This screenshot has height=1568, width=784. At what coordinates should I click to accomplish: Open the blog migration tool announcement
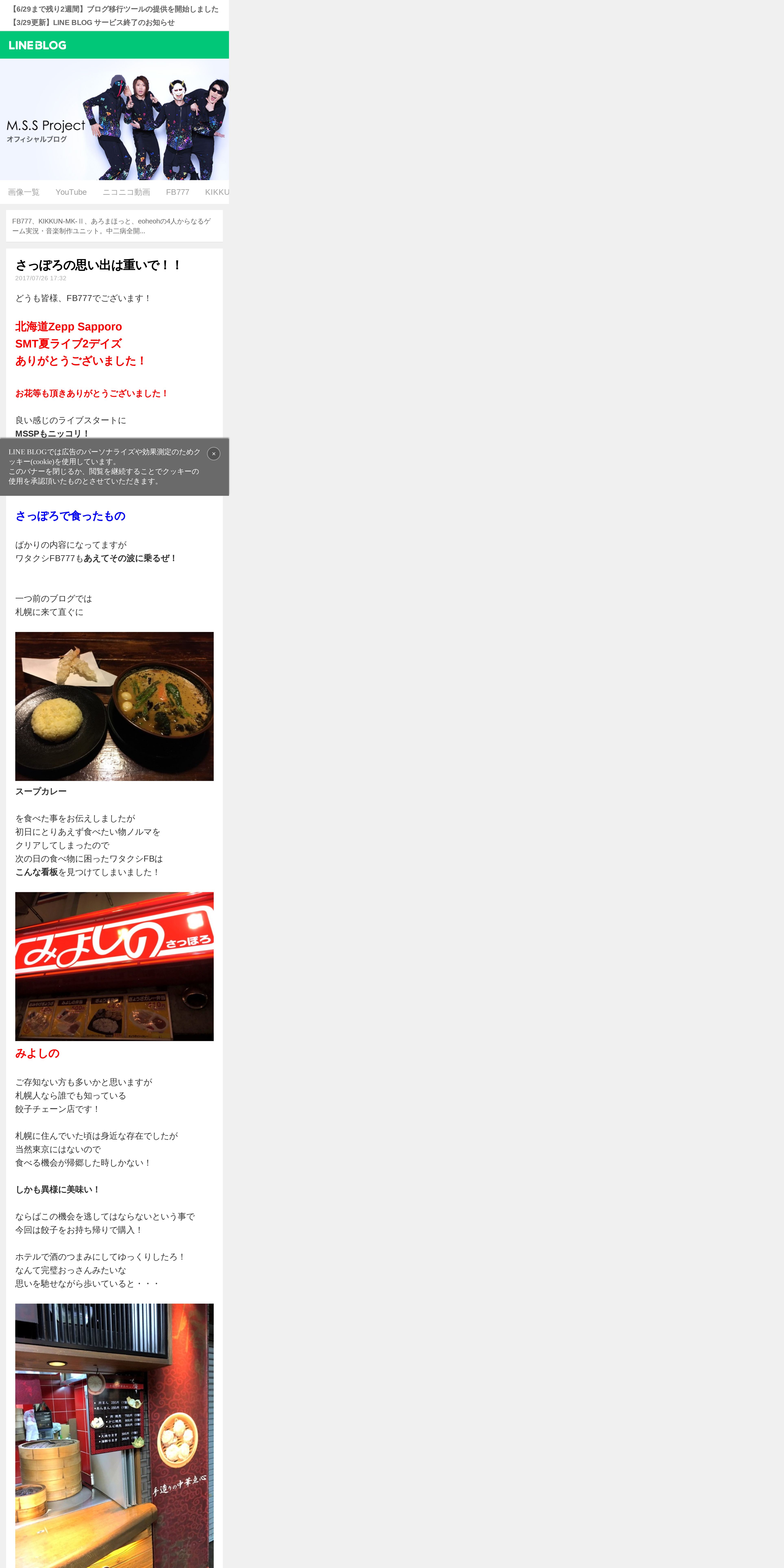[114, 9]
